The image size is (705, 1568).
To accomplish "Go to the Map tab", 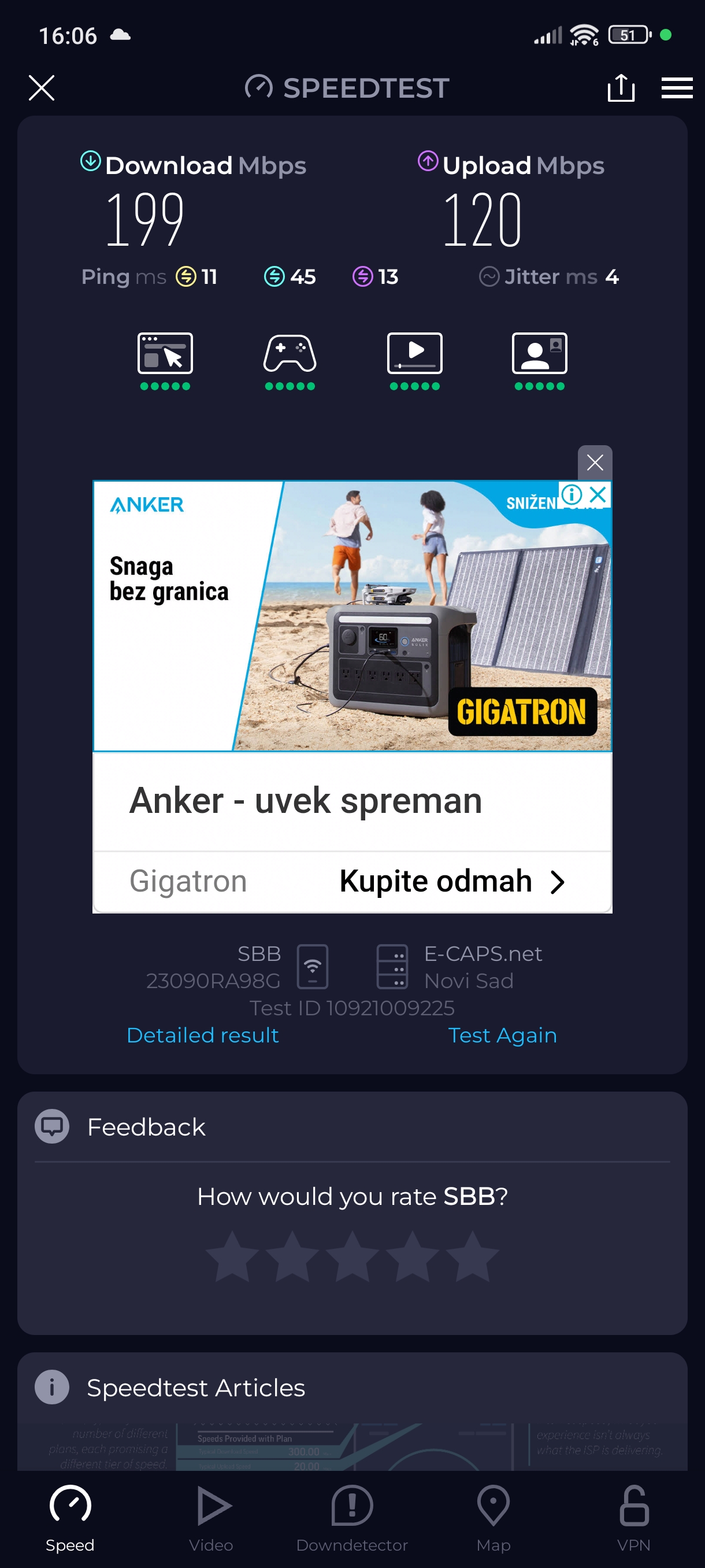I will coord(493,1515).
